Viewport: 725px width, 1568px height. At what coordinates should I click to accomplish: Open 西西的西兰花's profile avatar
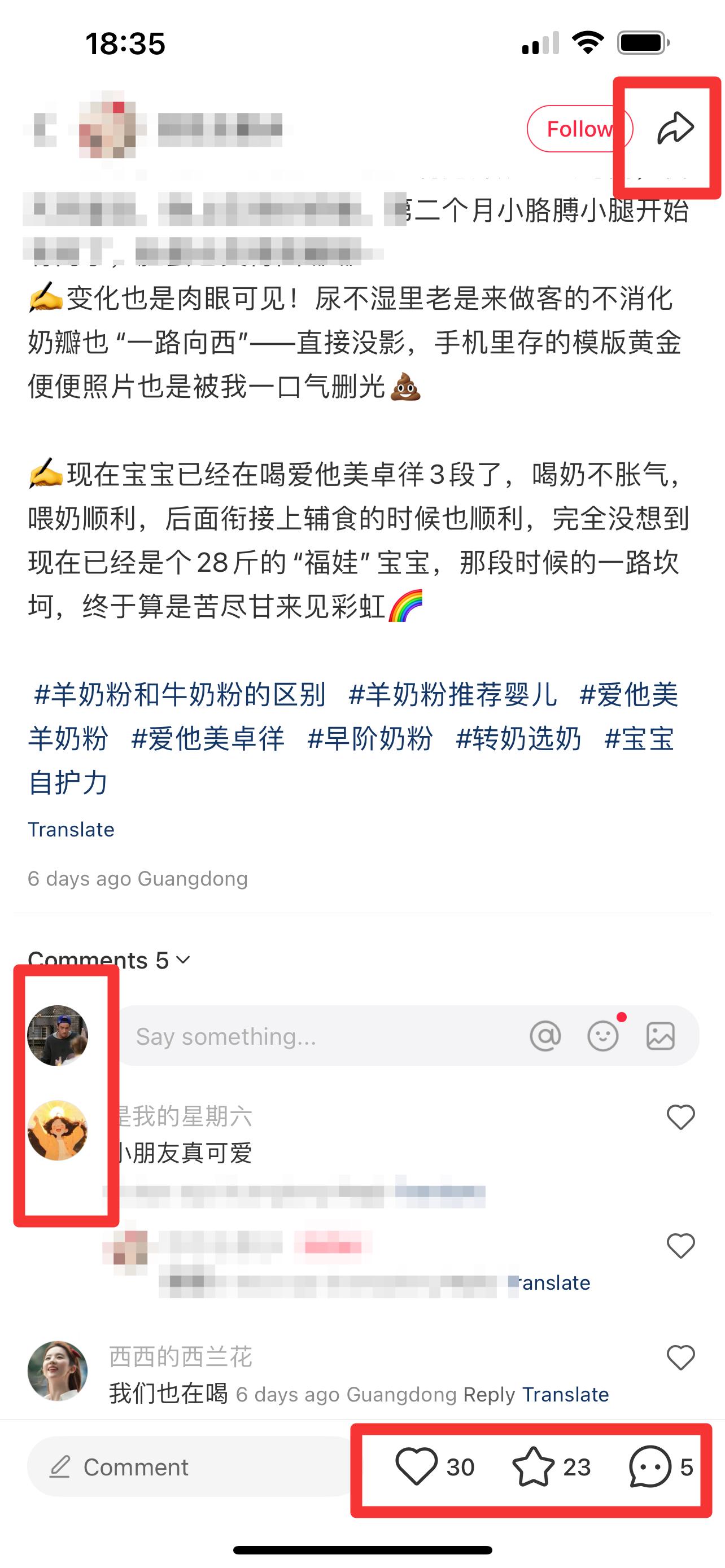[x=58, y=1372]
